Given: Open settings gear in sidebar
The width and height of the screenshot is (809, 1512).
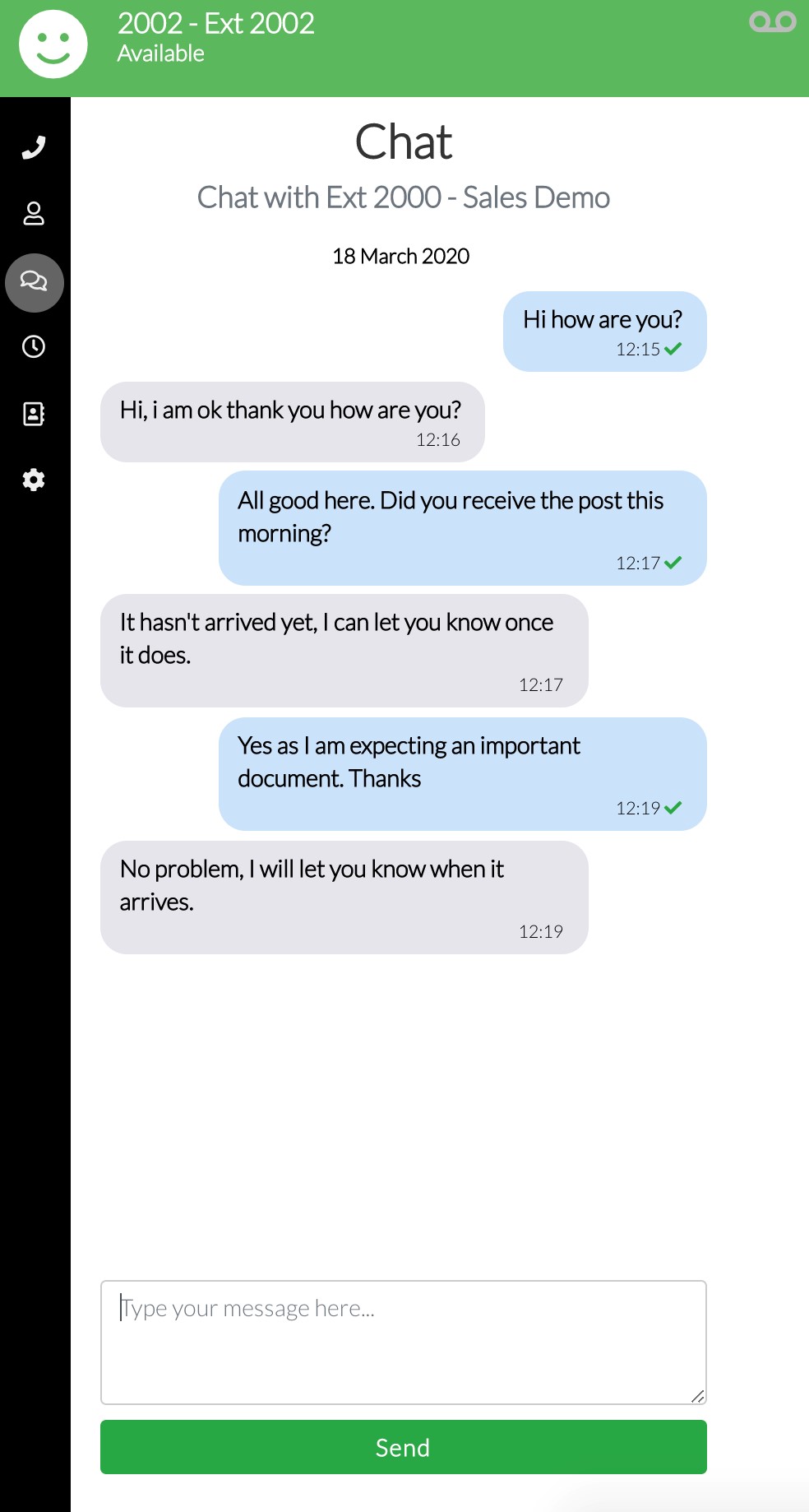Looking at the screenshot, I should coord(34,480).
